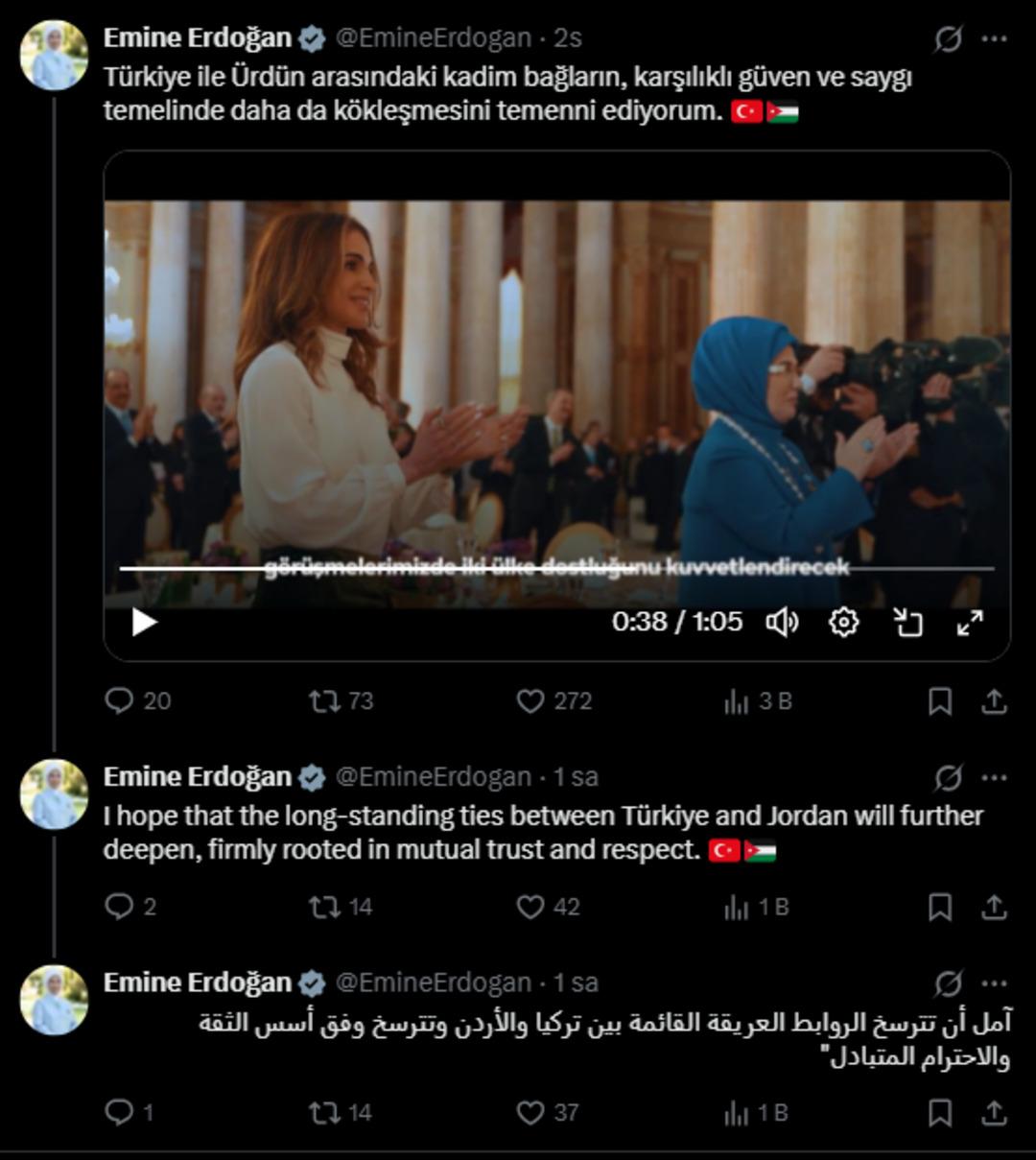
Task: Open overflow menu on the Turkish post
Action: click(995, 38)
